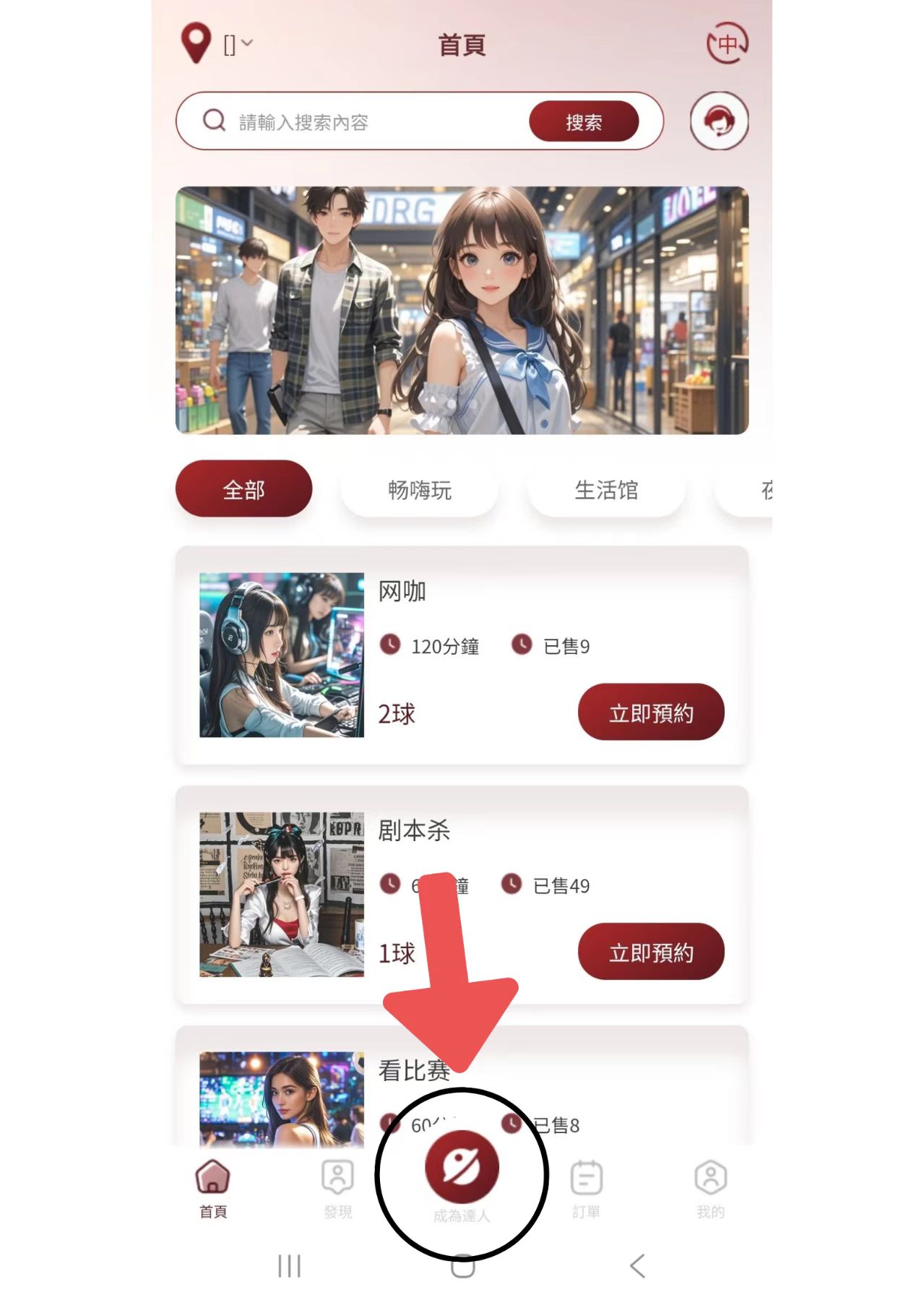Screen dimensions: 924x1308
Task: Book 网咖 with 立即預約
Action: point(650,713)
